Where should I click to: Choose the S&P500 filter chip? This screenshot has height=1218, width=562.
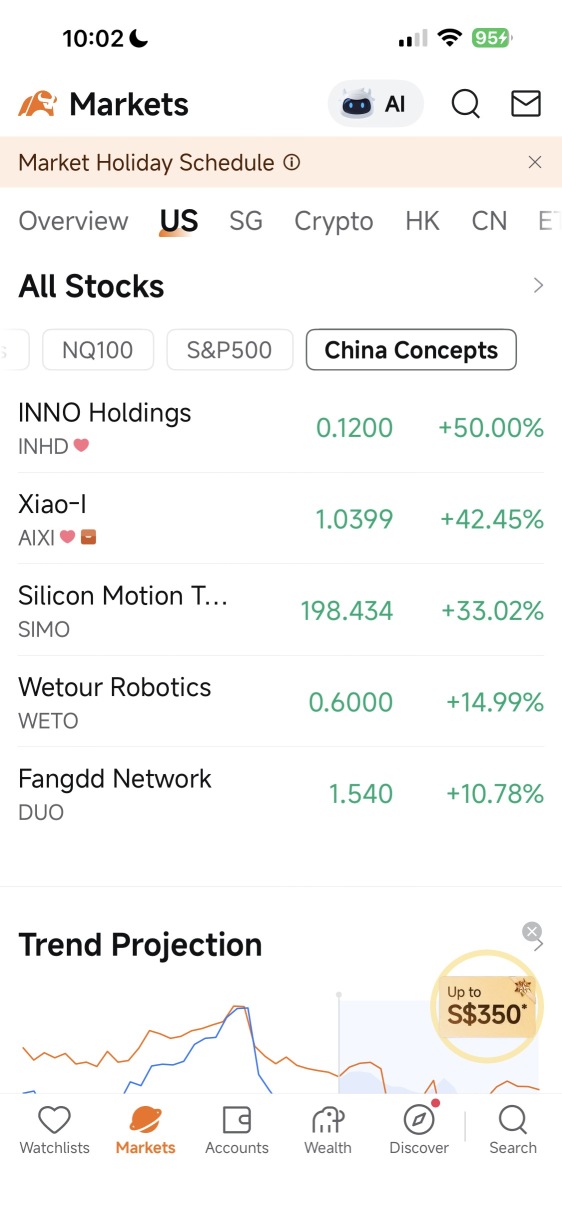click(230, 350)
